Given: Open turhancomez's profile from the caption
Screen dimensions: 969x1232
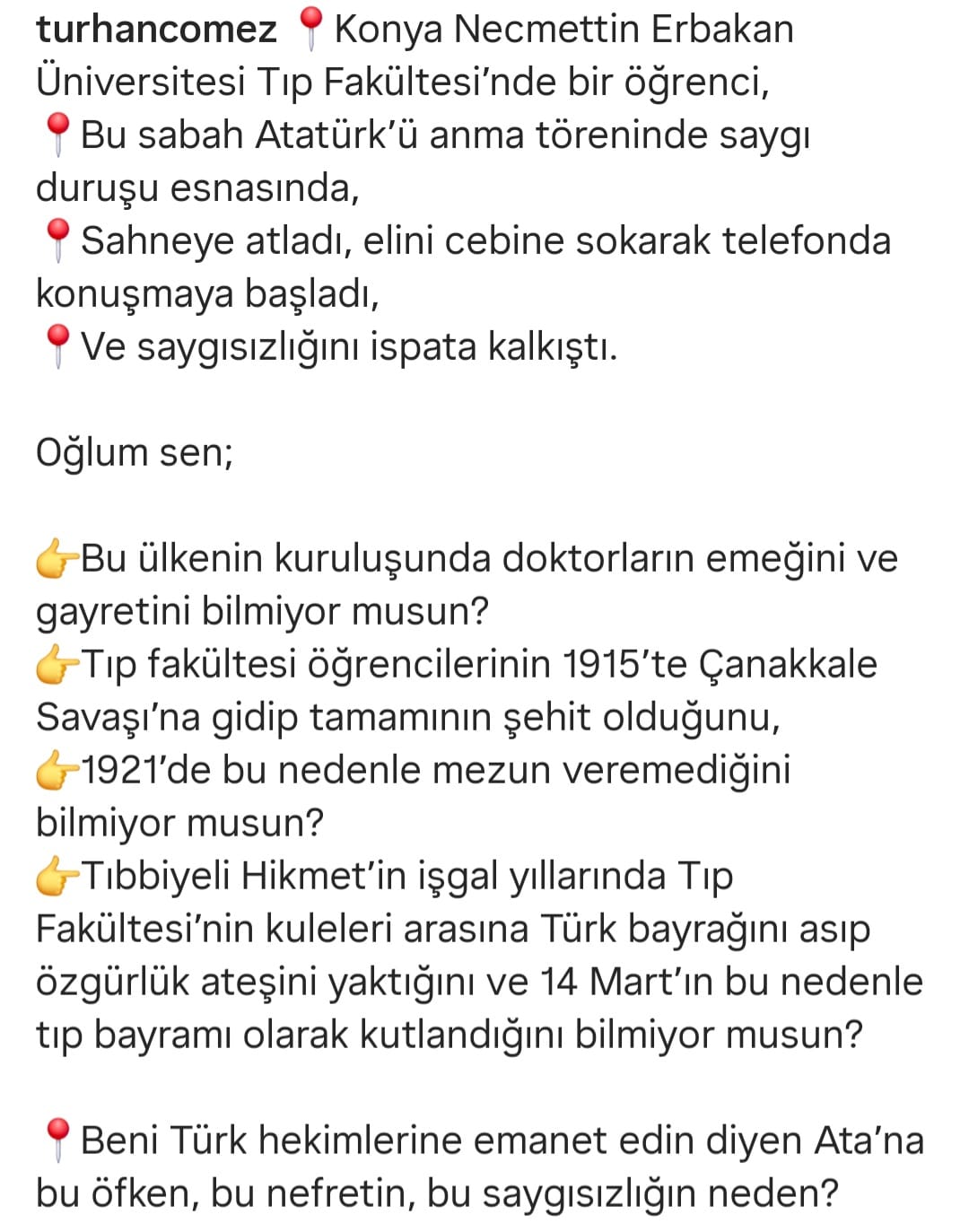Looking at the screenshot, I should [156, 30].
